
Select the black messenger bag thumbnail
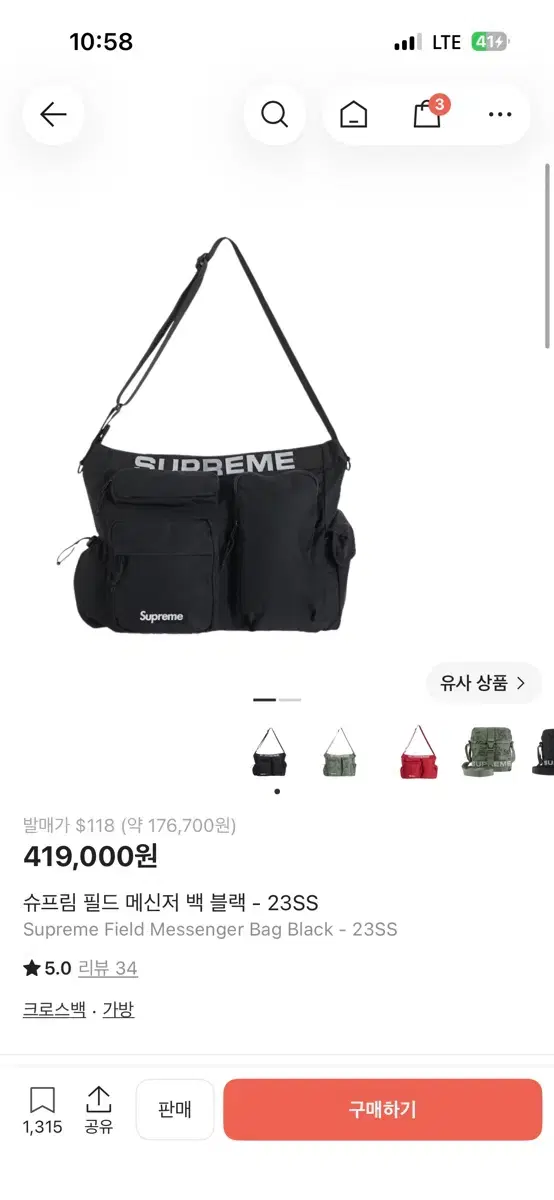270,752
